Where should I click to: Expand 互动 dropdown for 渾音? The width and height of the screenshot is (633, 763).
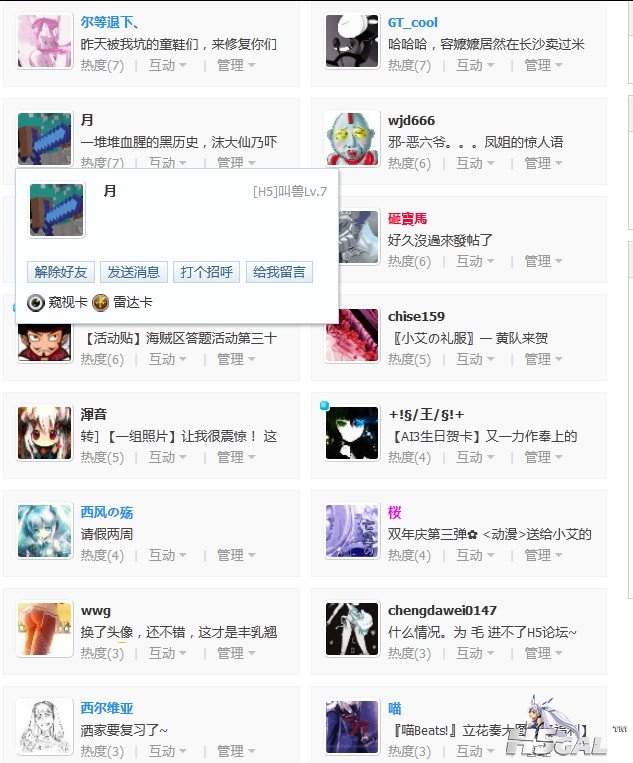[168, 457]
